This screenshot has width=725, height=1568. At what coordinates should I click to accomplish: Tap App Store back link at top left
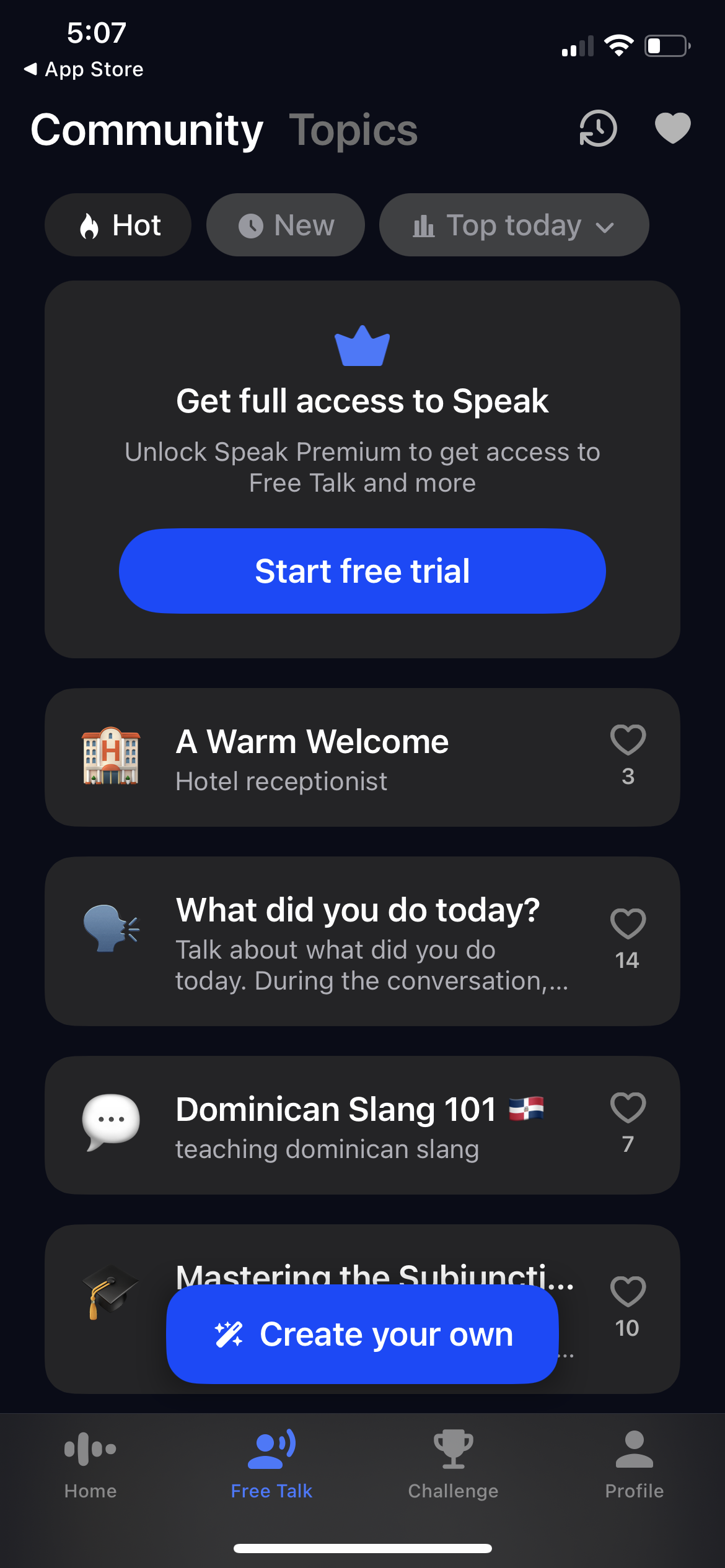point(84,69)
